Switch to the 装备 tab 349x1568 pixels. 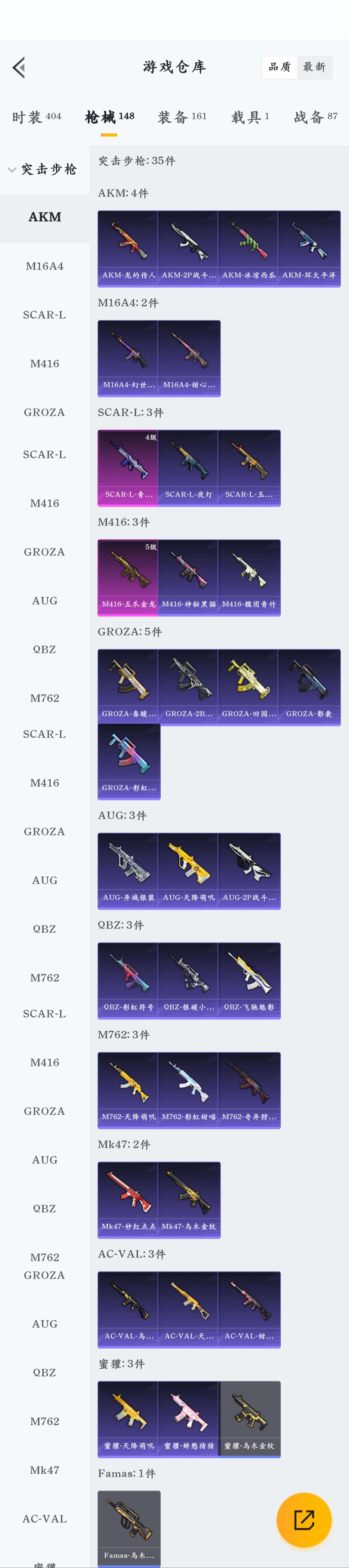coord(182,116)
